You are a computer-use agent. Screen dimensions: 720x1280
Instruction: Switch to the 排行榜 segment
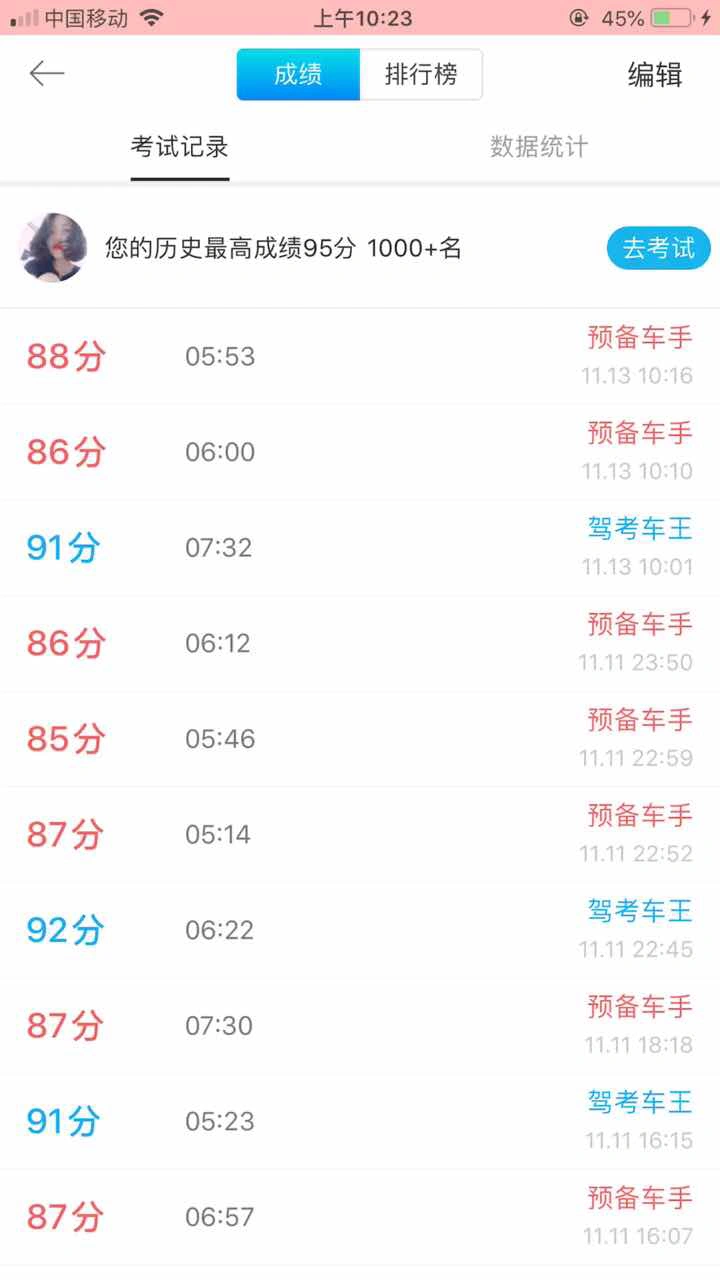(x=421, y=74)
